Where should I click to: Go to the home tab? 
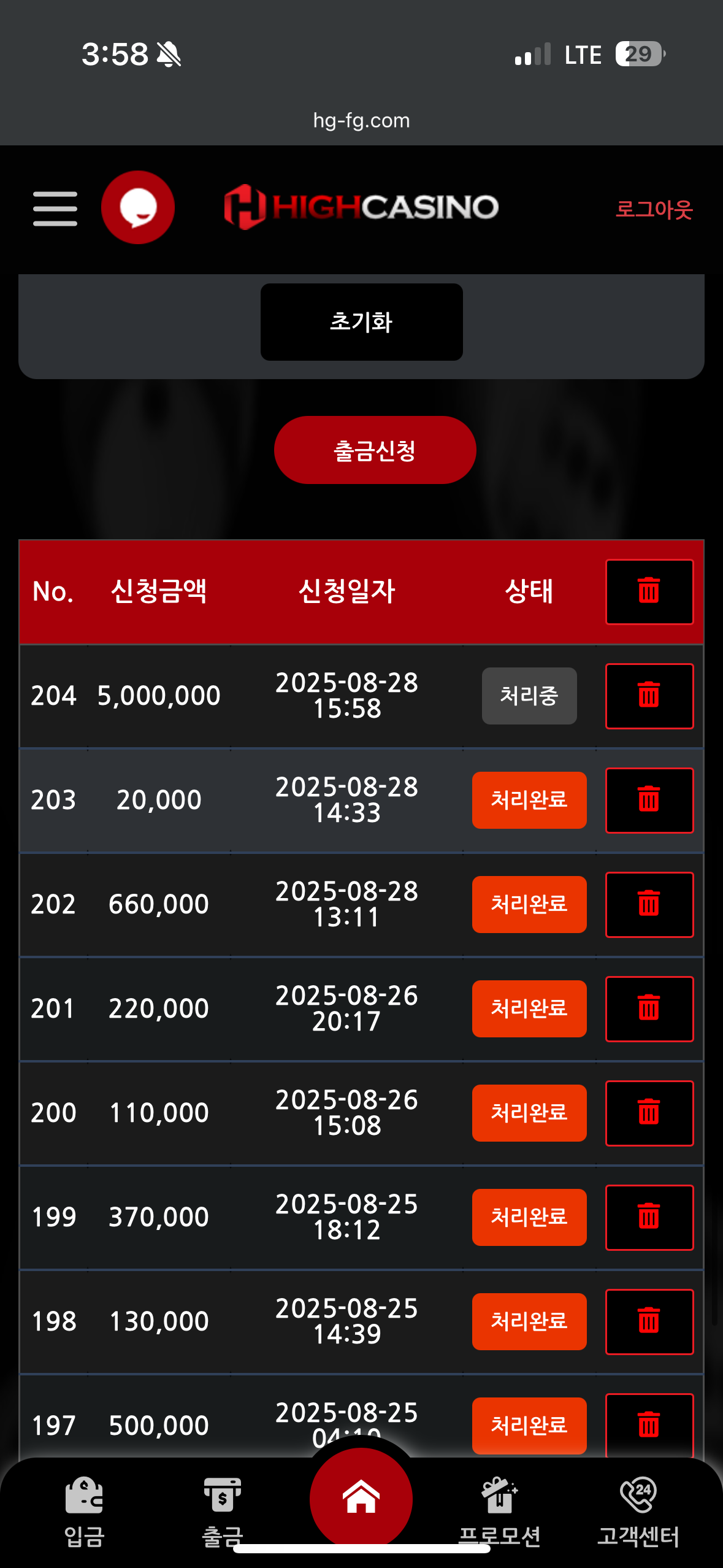[361, 1498]
